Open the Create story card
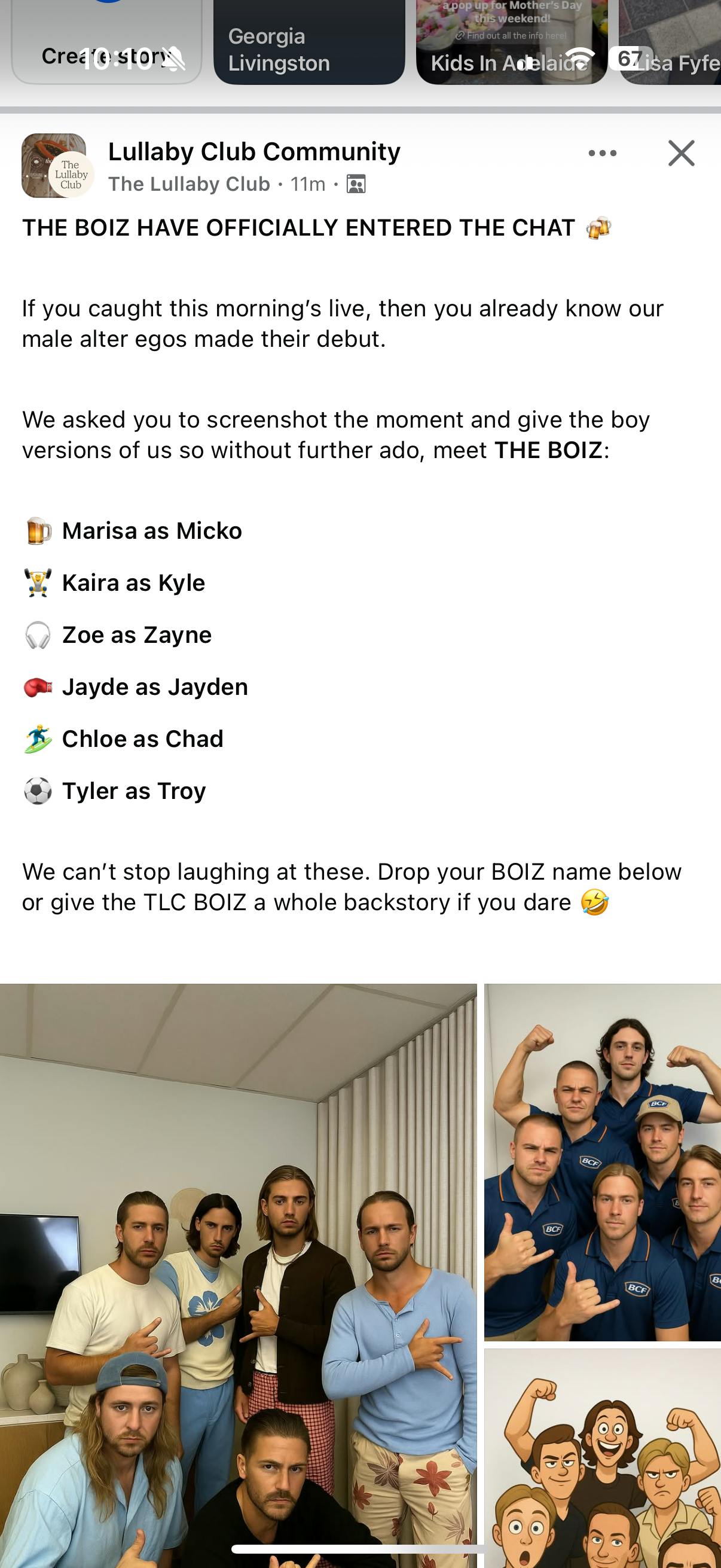Screen dimensions: 721x1568 click(x=106, y=42)
